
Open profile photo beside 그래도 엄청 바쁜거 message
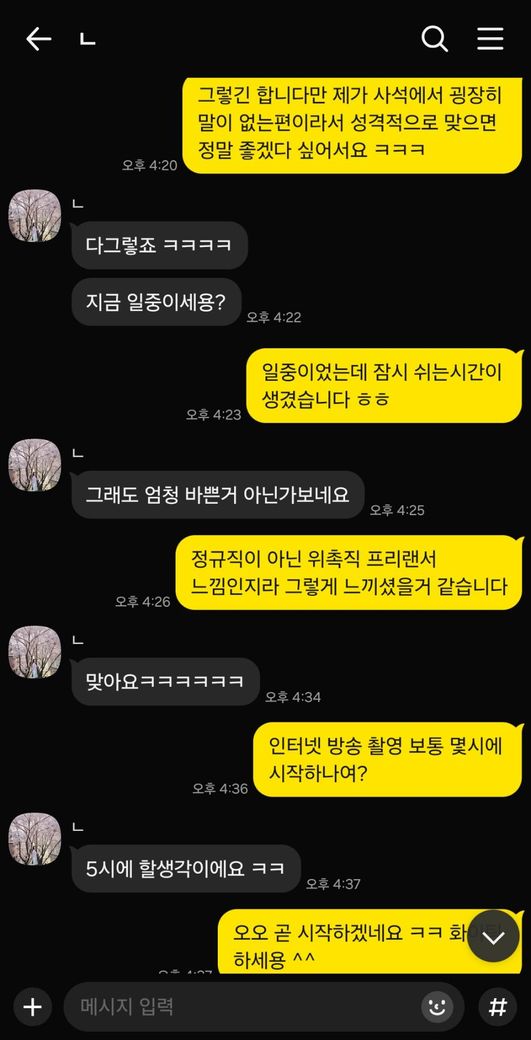coord(34,465)
